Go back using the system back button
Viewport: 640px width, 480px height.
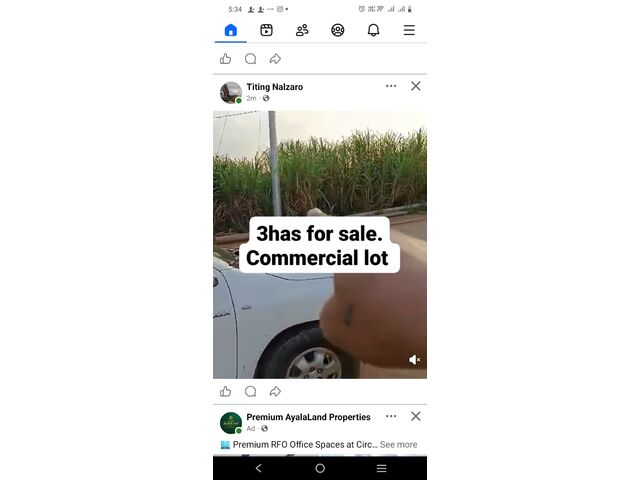coord(259,468)
